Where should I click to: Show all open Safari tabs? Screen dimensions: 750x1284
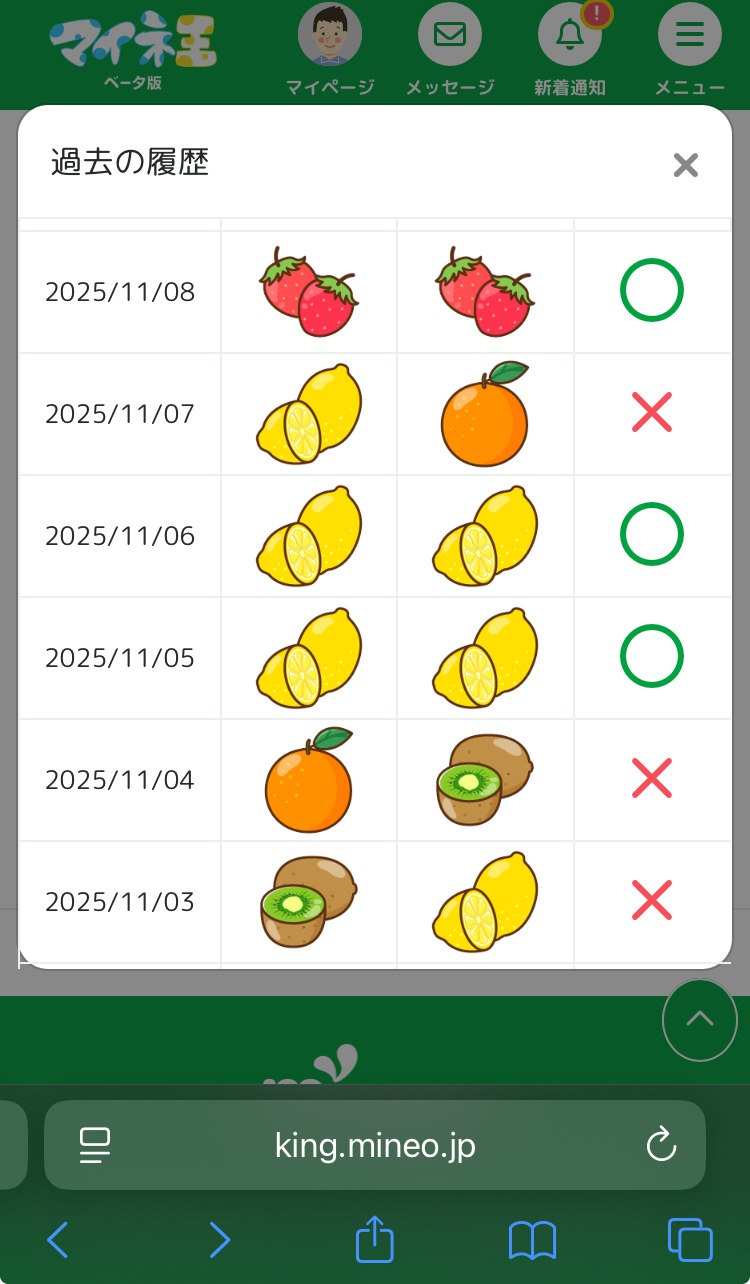pyautogui.click(x=690, y=1241)
